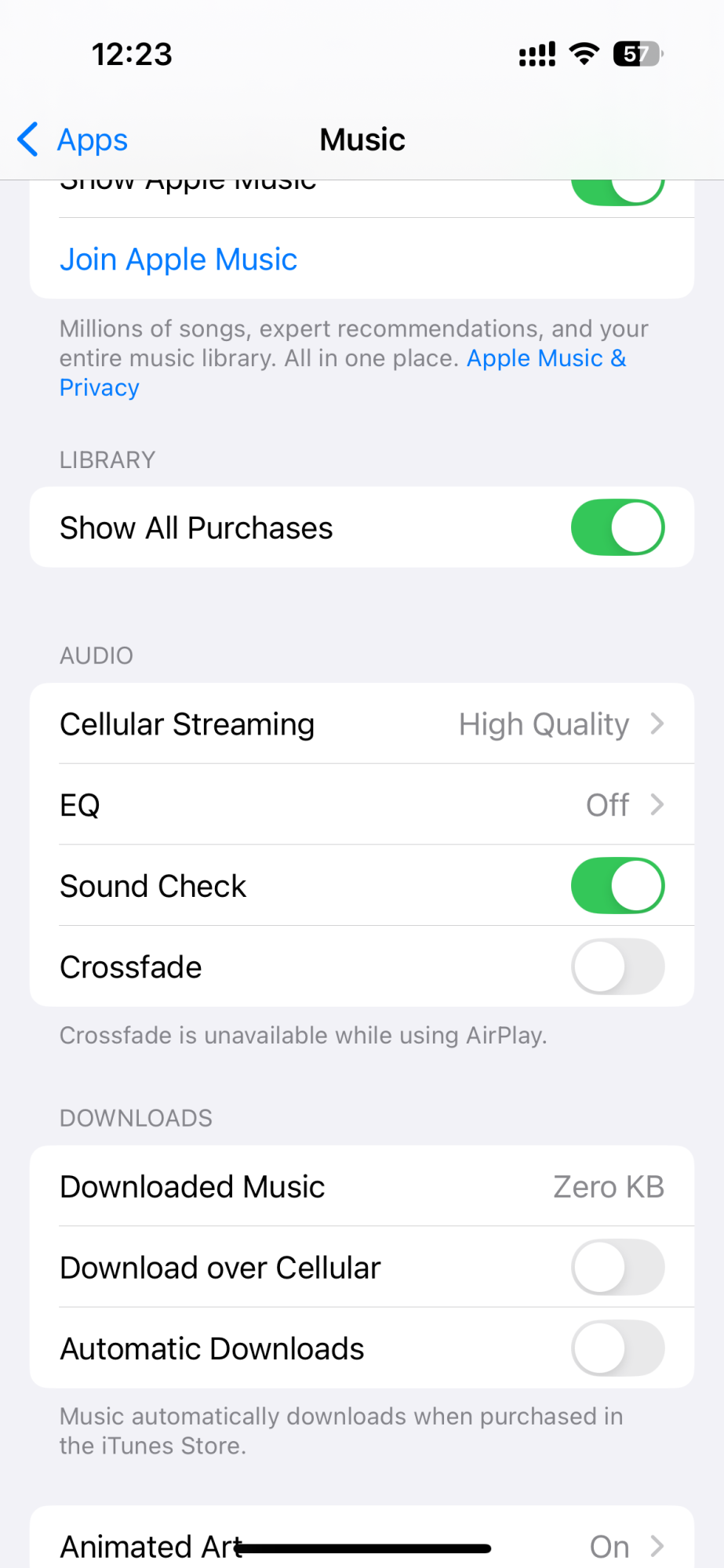Disable Sound Check

point(617,886)
